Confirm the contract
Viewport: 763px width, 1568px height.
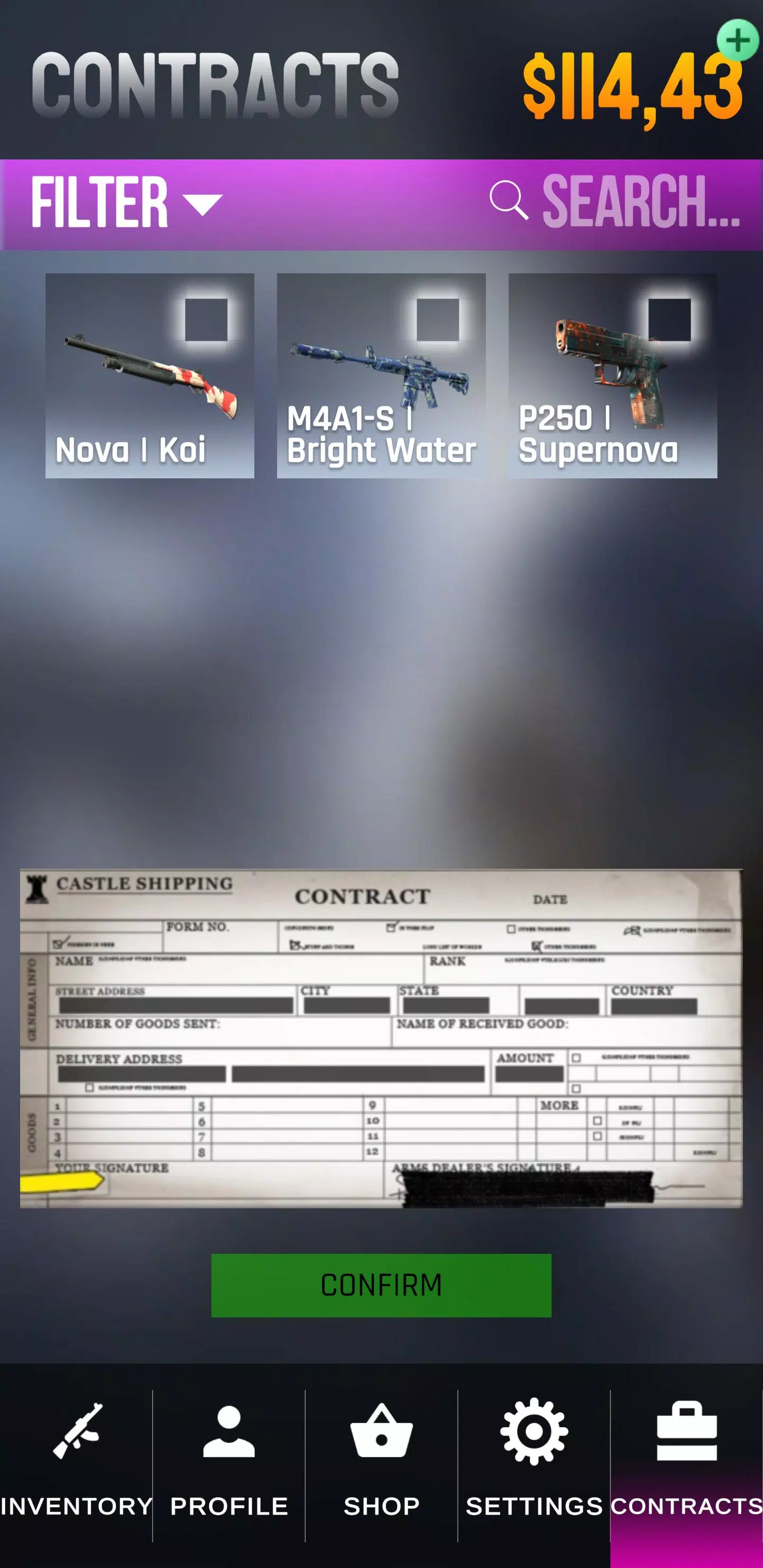[x=381, y=1285]
